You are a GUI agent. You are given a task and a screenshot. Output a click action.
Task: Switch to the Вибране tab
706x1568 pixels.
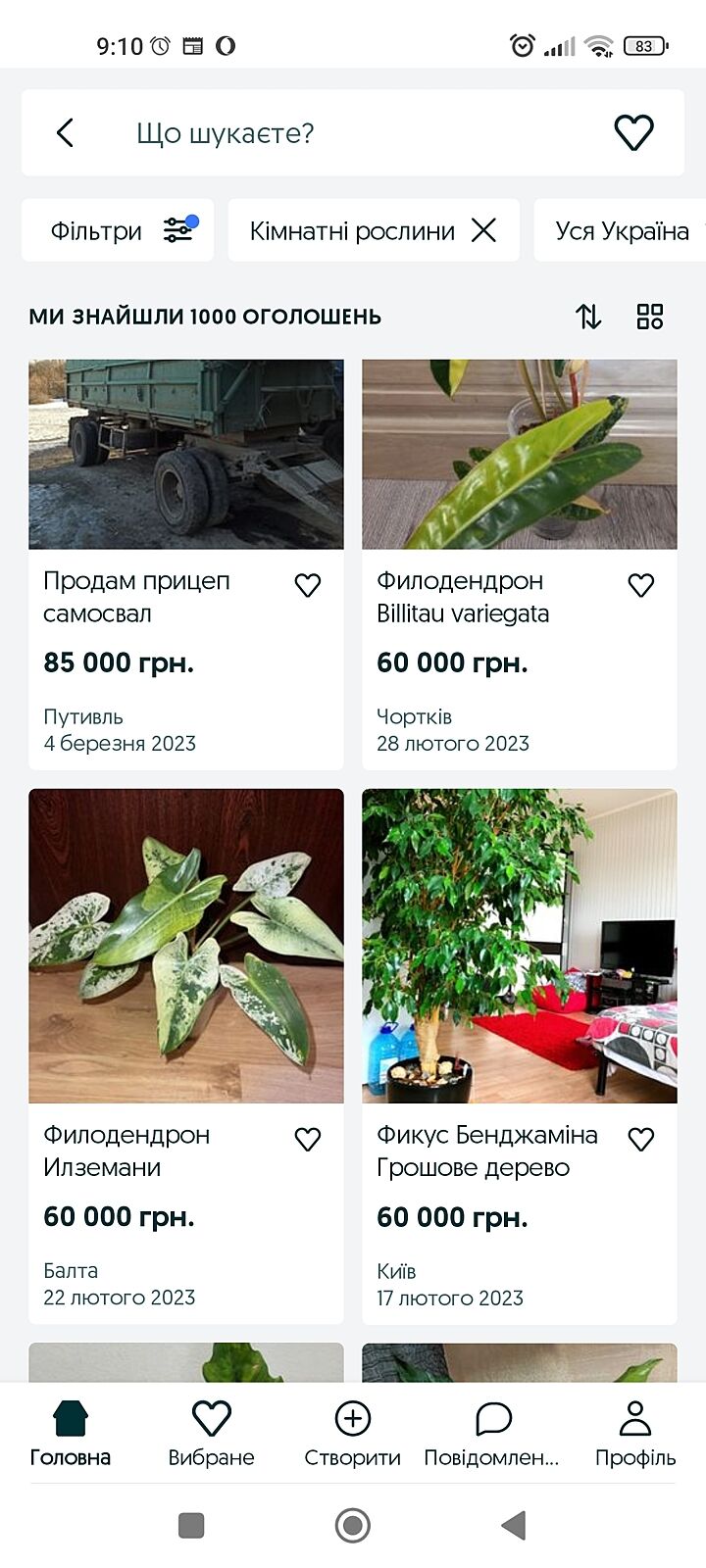click(x=211, y=1433)
